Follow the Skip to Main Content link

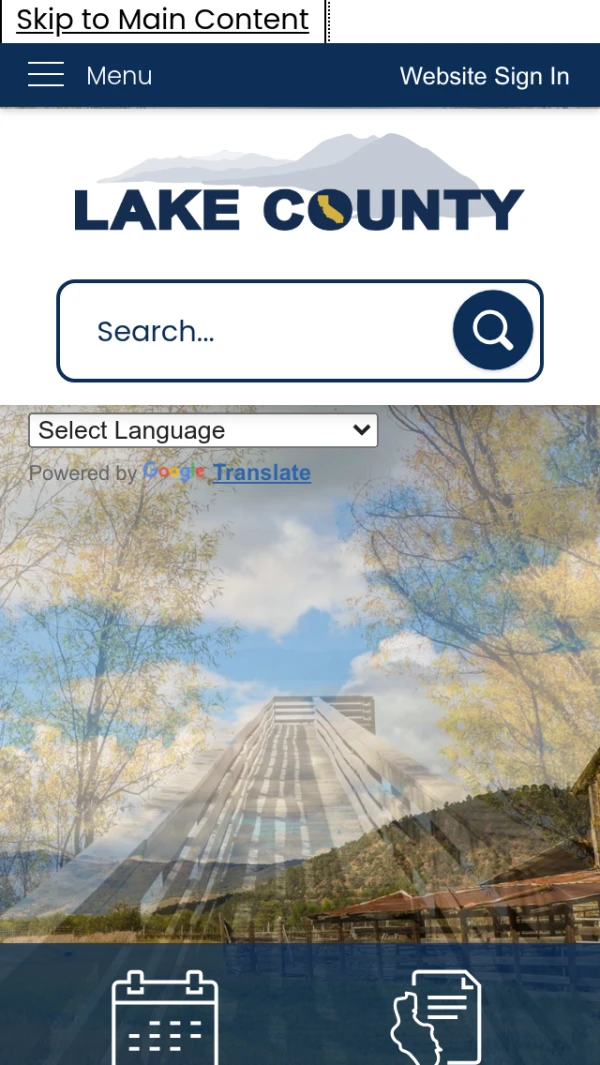163,20
